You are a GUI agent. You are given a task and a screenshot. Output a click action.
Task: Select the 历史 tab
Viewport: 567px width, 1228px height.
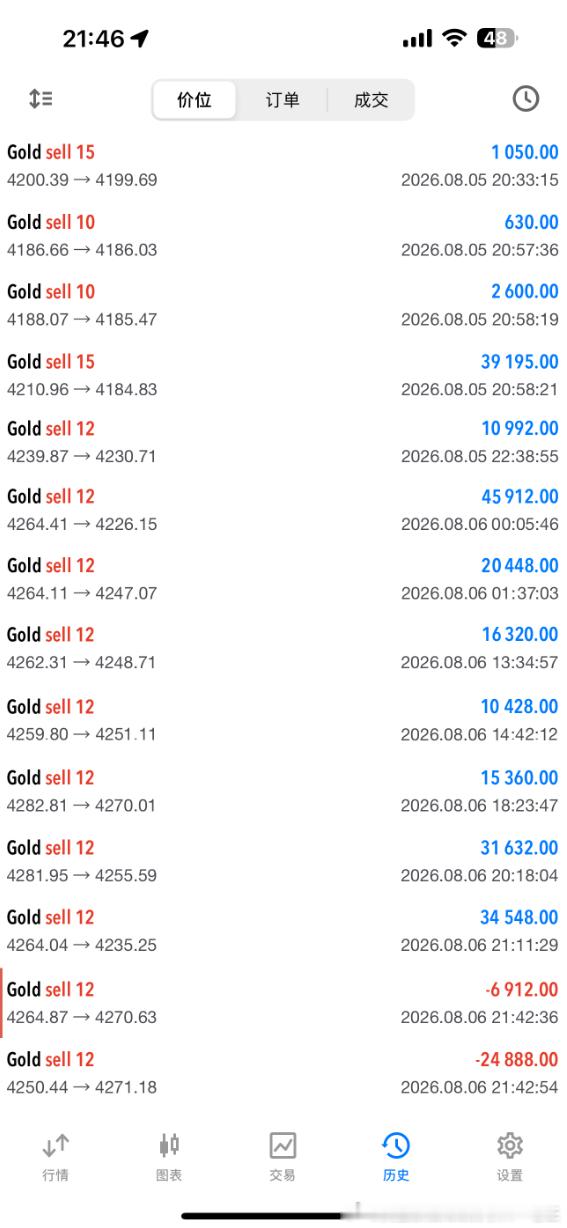(x=396, y=1158)
